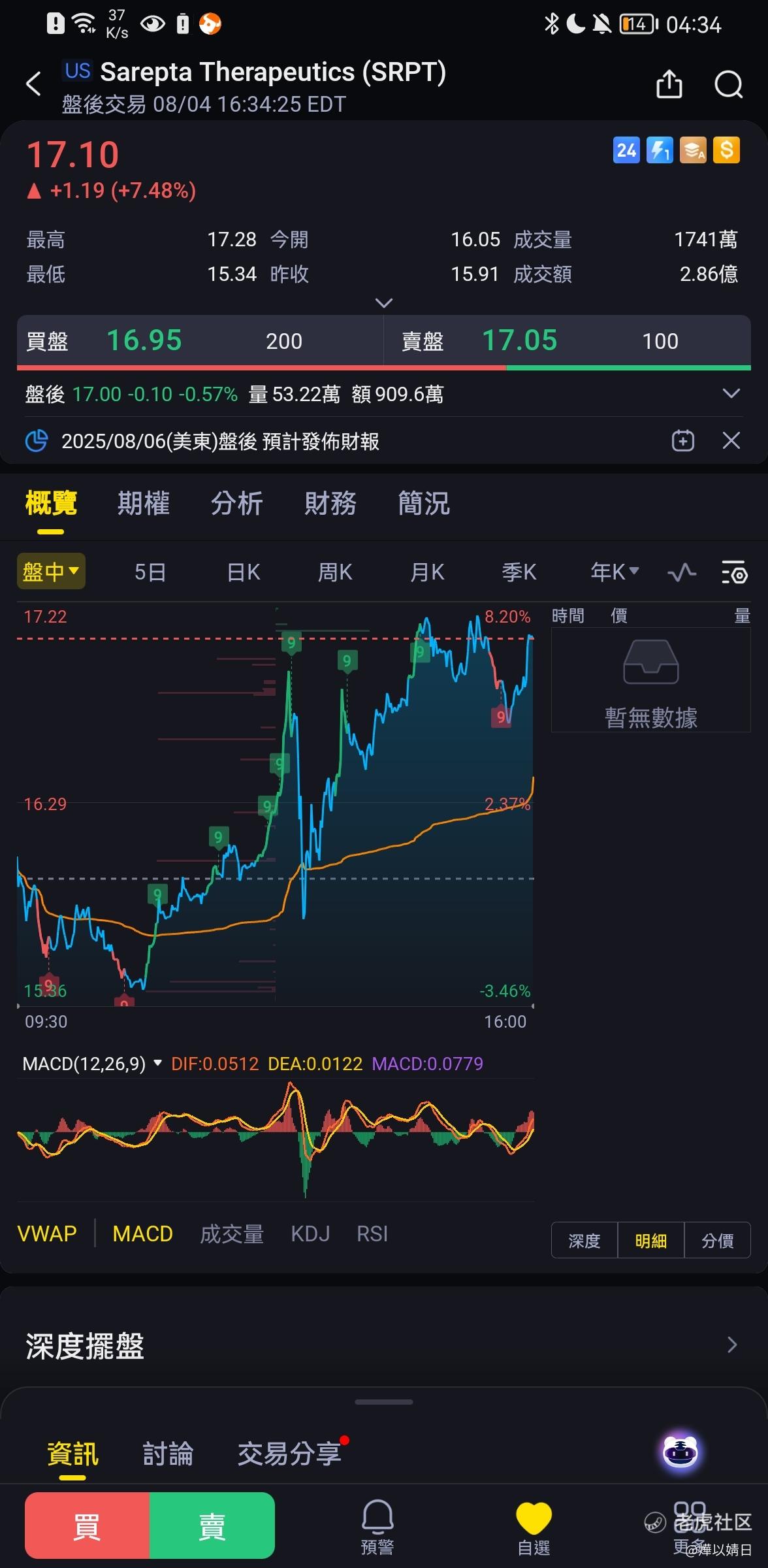Set a price alert via 預警

[x=377, y=1527]
